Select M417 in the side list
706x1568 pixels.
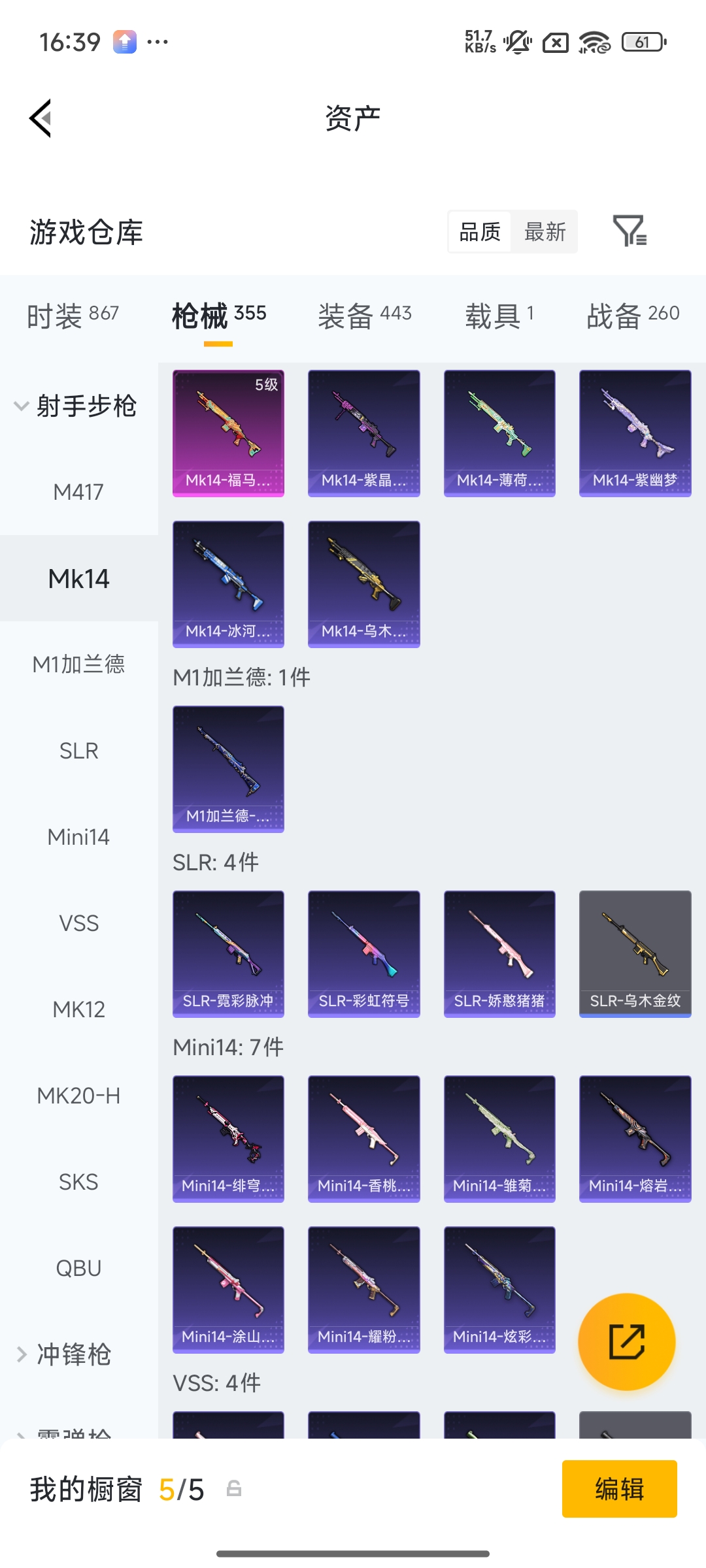(78, 492)
